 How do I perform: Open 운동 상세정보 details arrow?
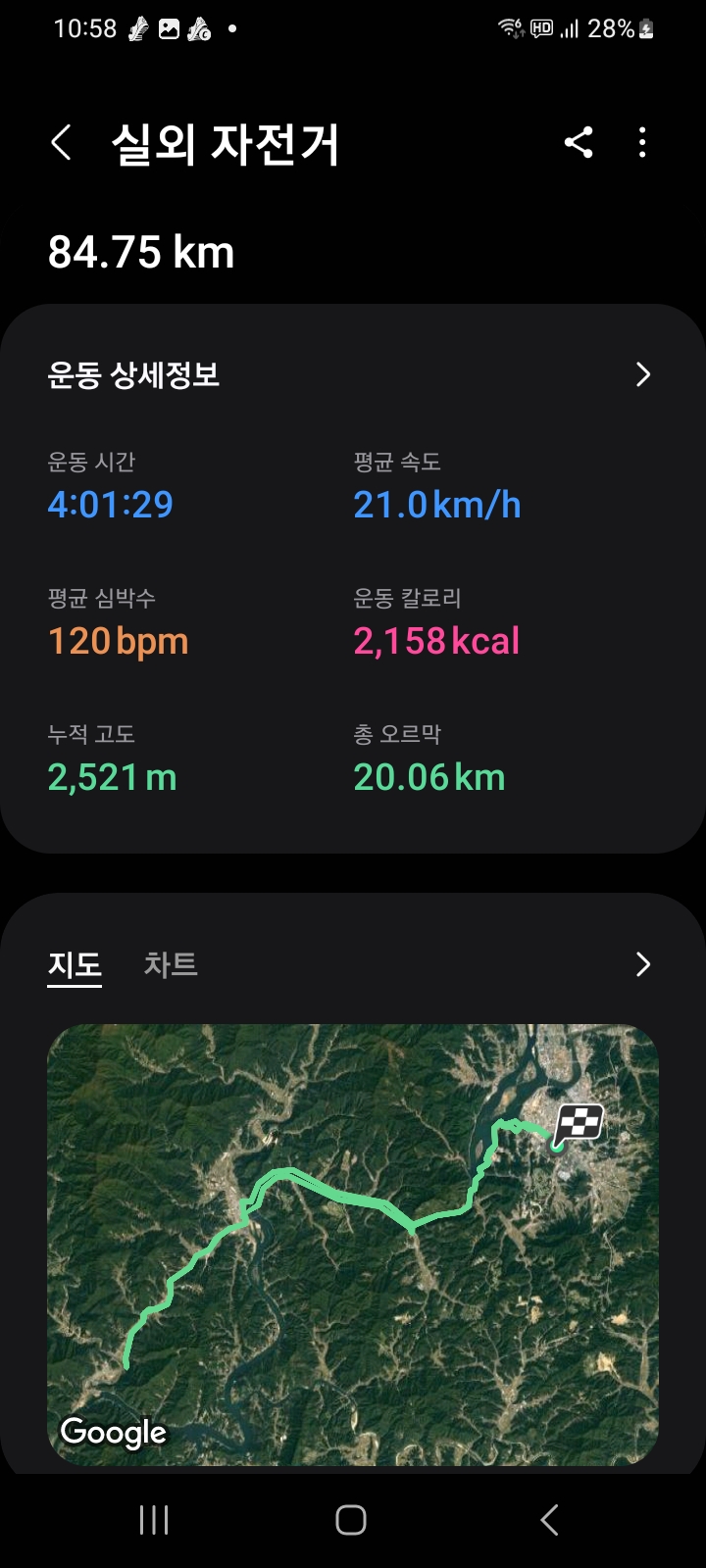tap(643, 374)
